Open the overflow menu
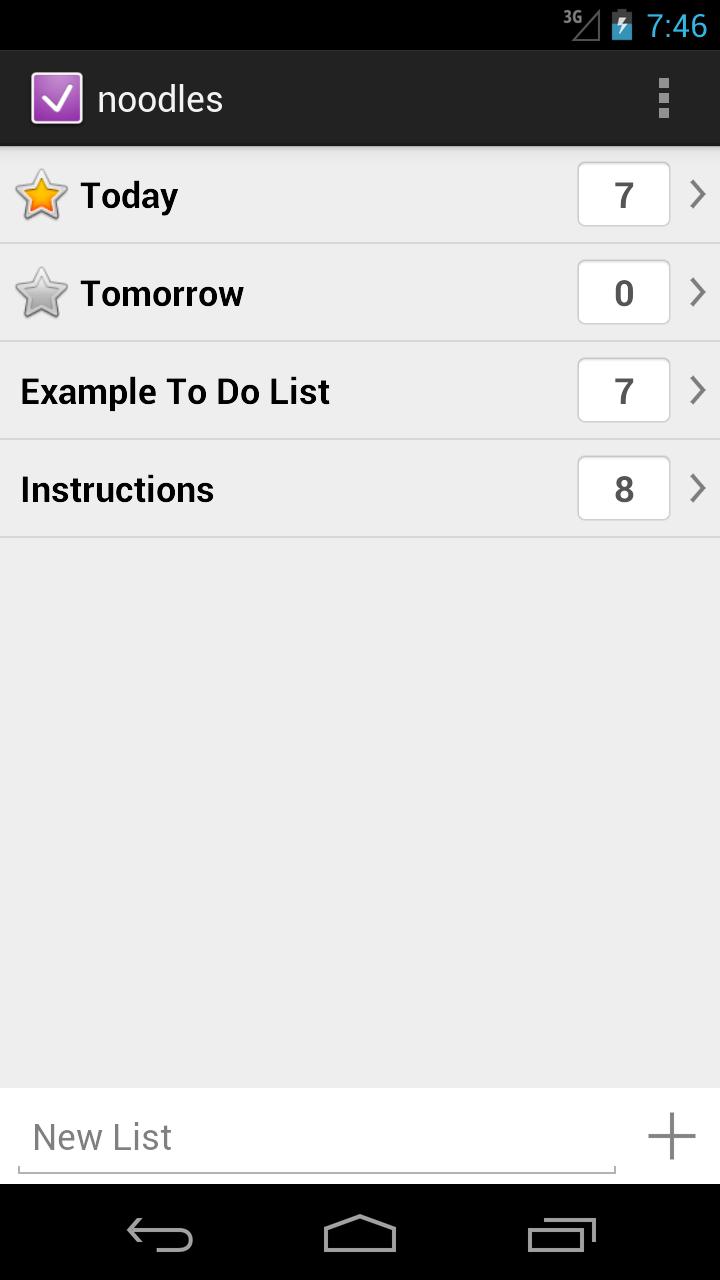720x1280 pixels. point(663,99)
